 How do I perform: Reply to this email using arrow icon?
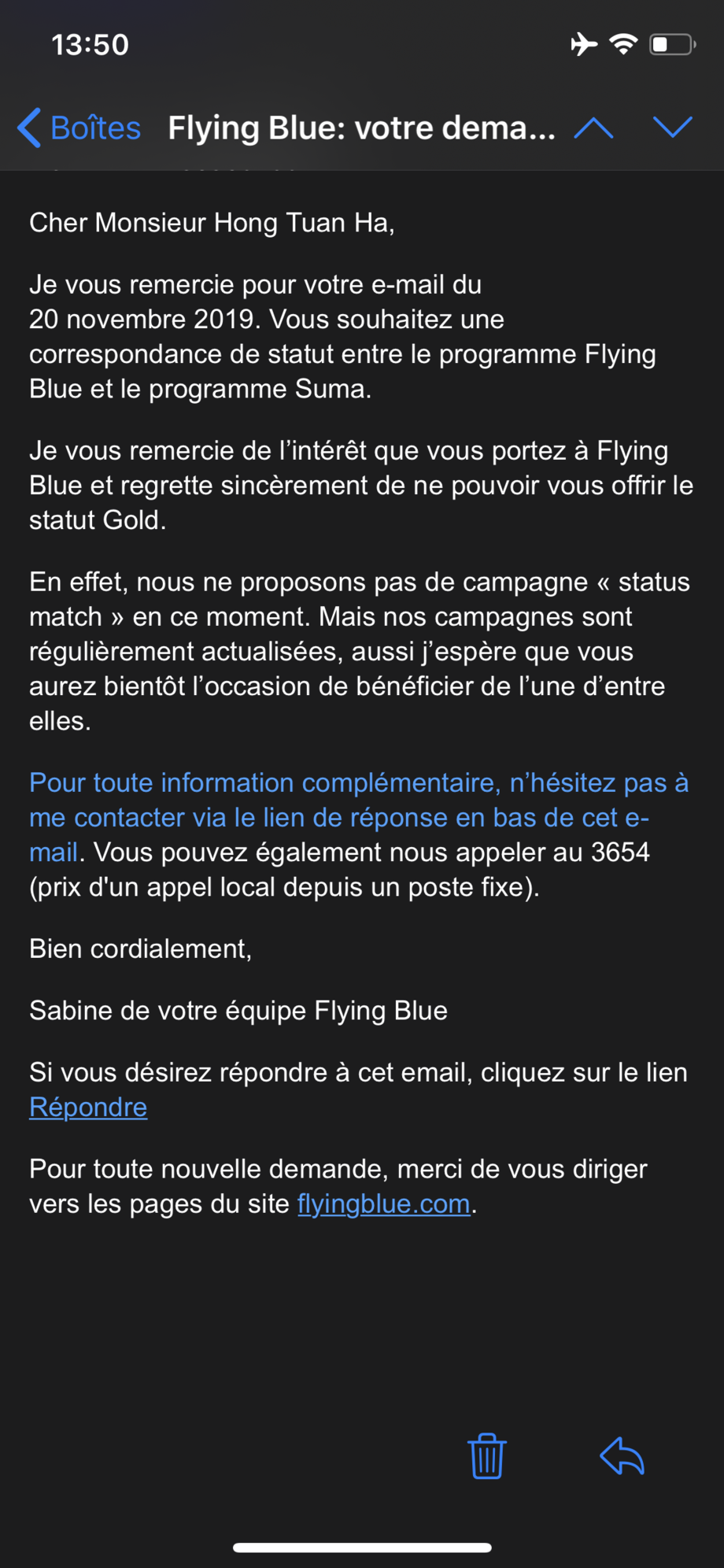[x=622, y=1455]
